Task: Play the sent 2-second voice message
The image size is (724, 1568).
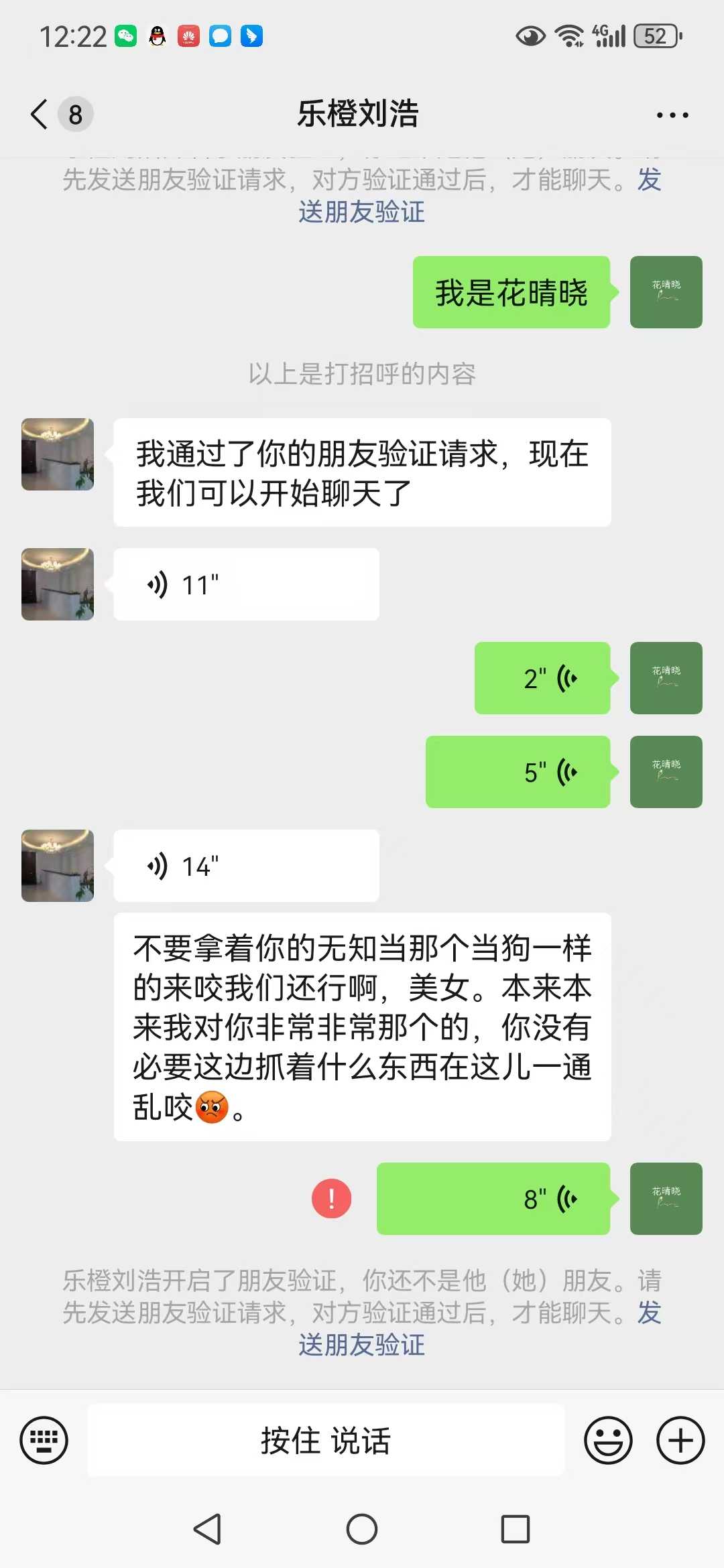Action: pyautogui.click(x=542, y=678)
